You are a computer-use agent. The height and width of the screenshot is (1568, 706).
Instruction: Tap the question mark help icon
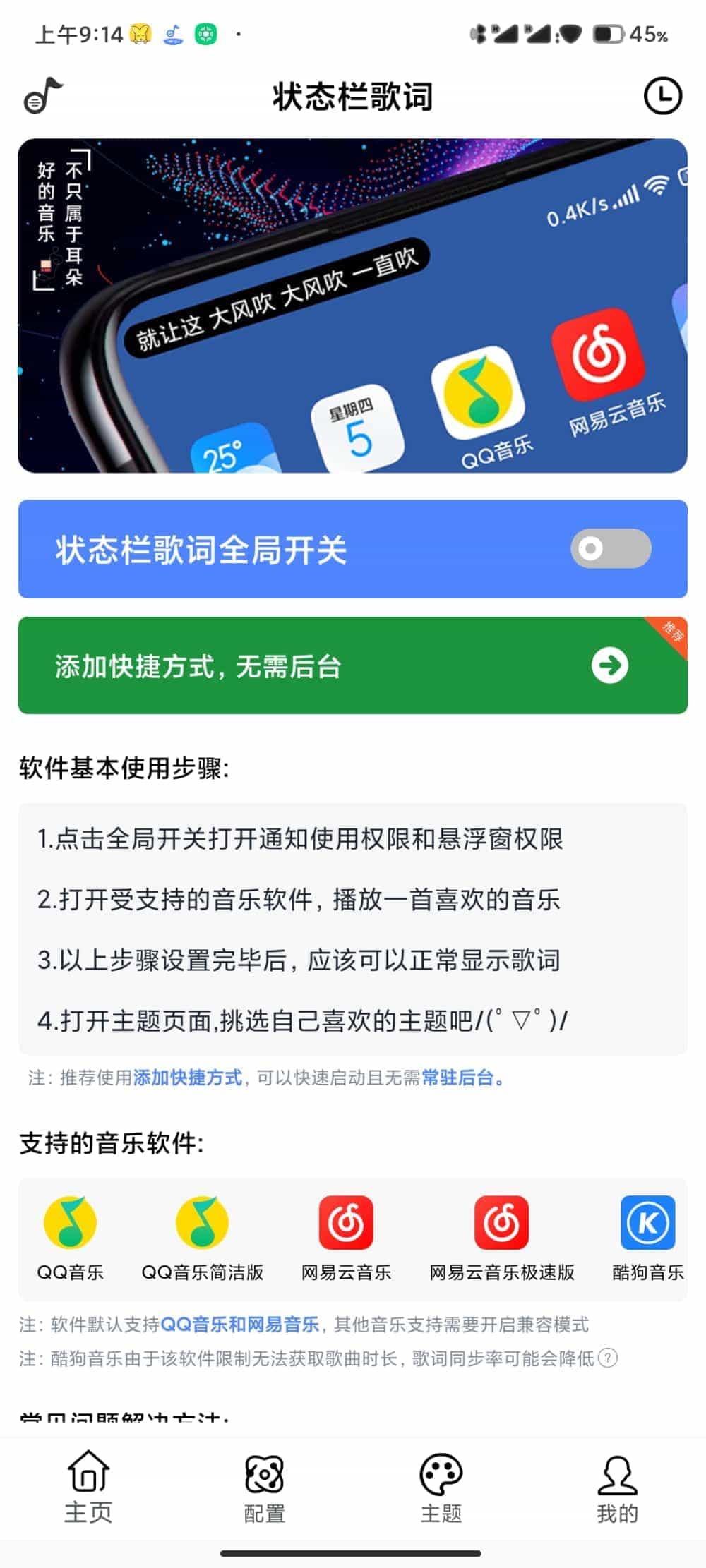pos(607,1358)
